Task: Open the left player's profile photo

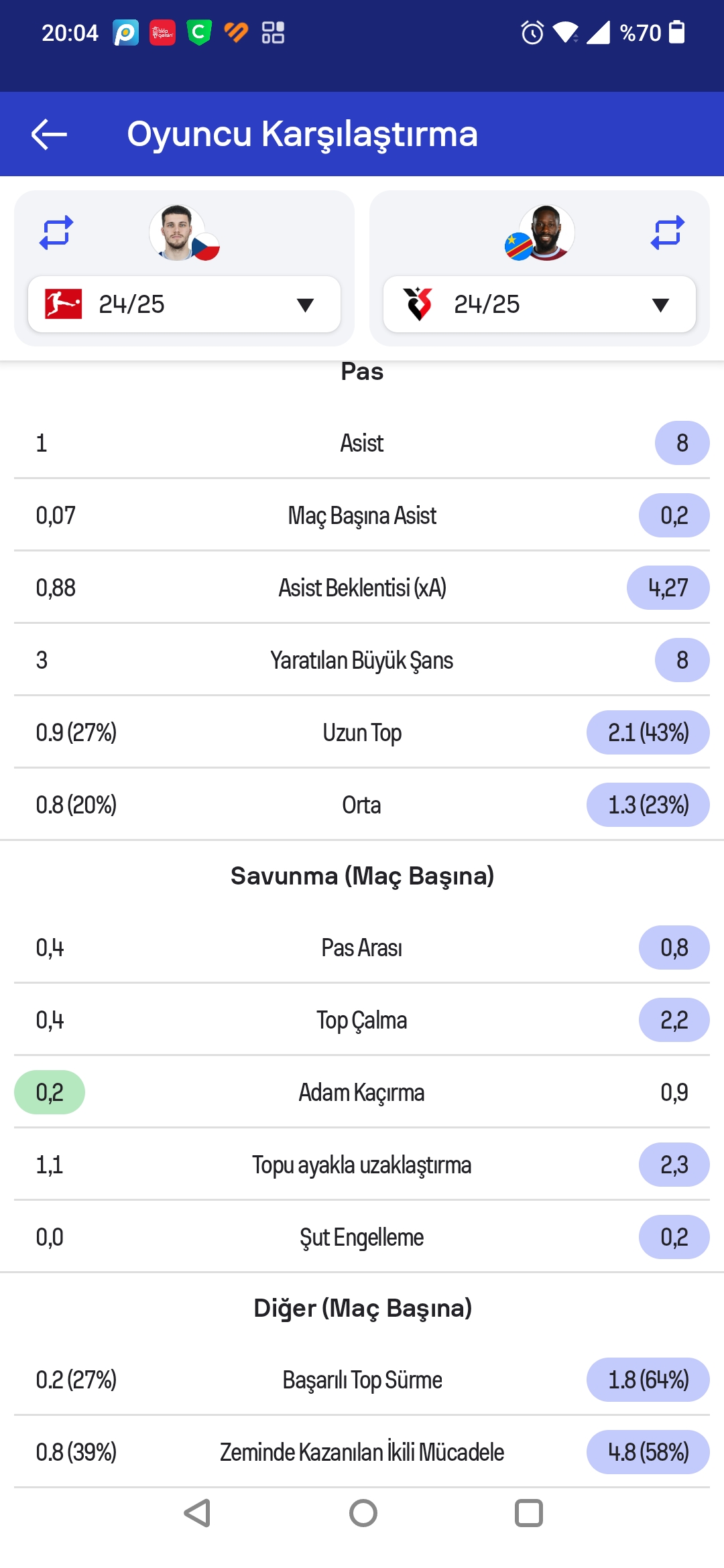Action: pos(177,233)
